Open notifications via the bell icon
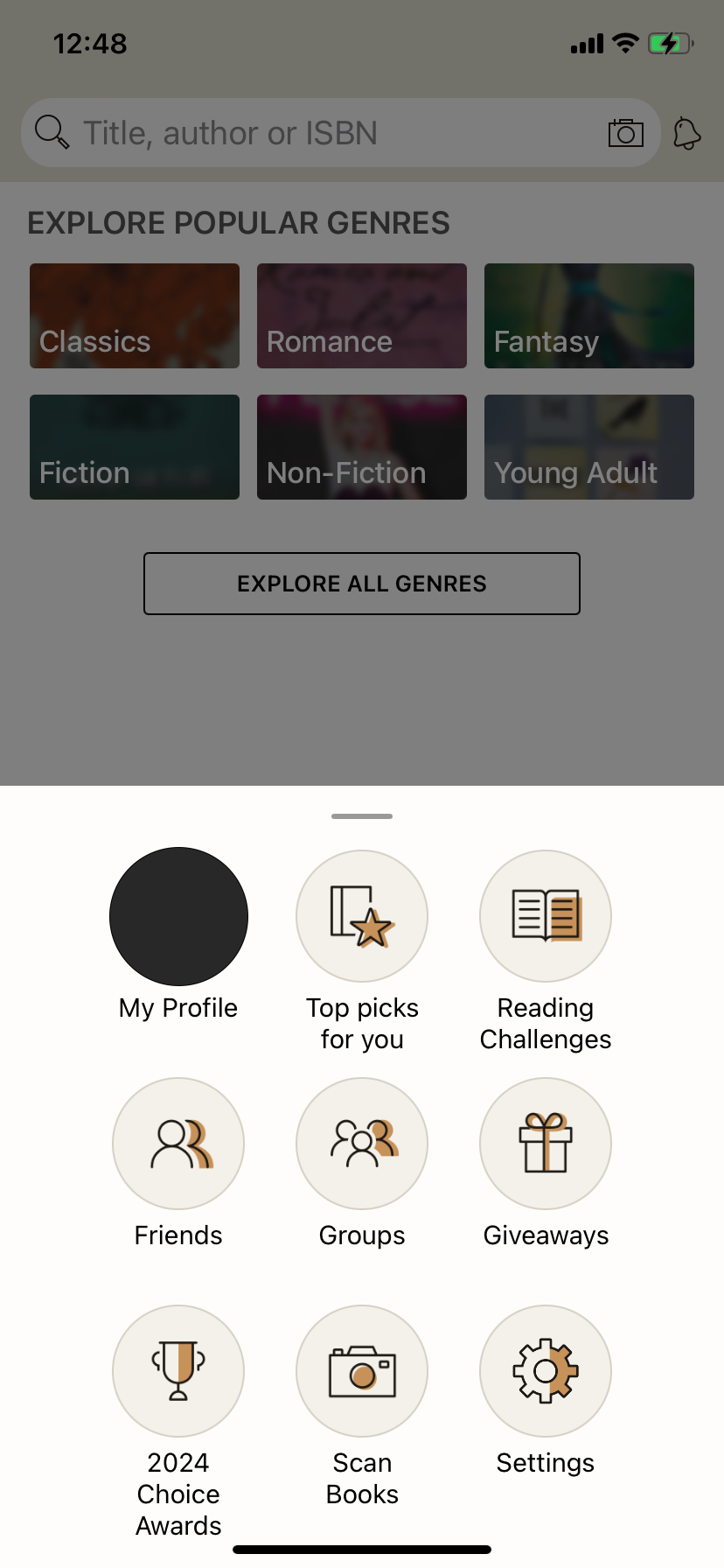This screenshot has height=1568, width=724. click(x=686, y=132)
